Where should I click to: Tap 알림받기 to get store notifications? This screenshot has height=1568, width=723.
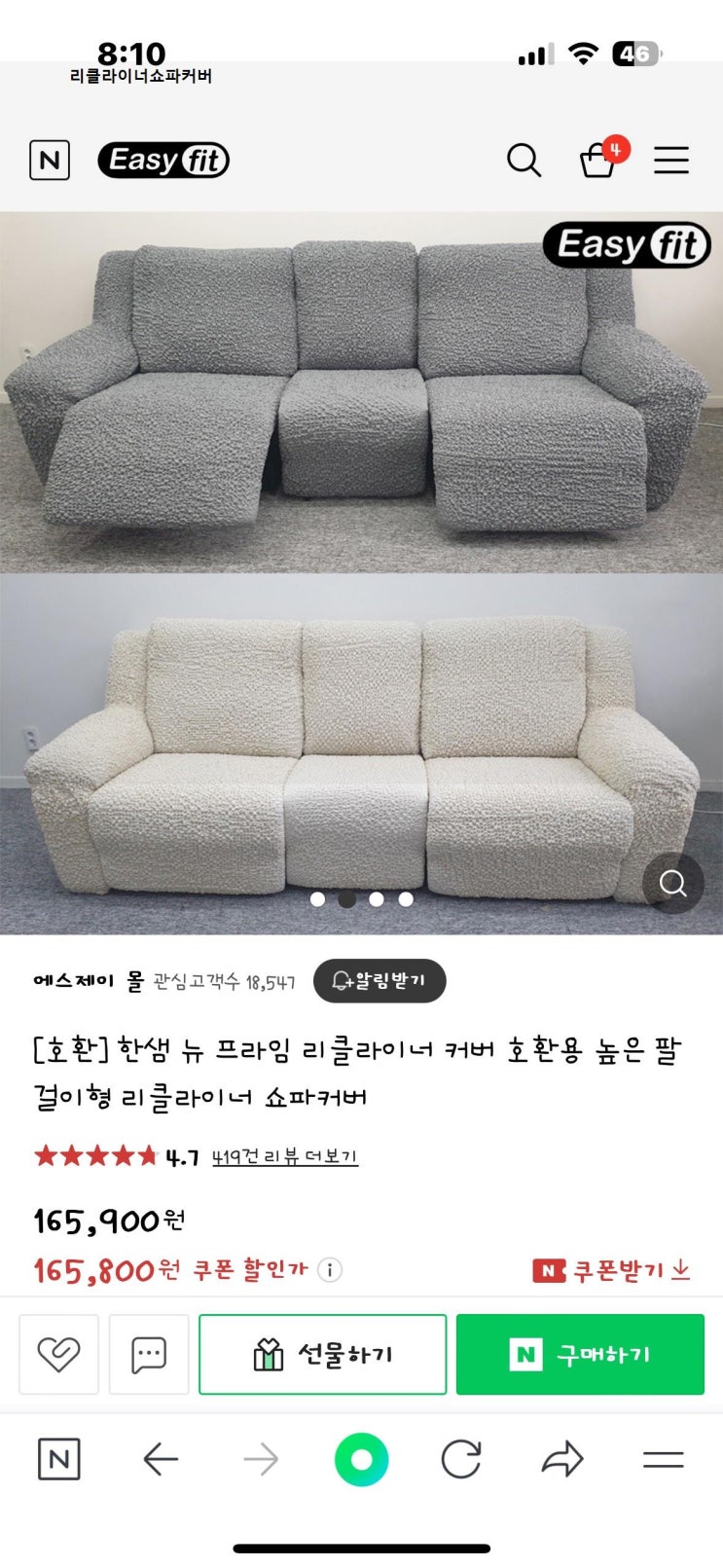[380, 980]
